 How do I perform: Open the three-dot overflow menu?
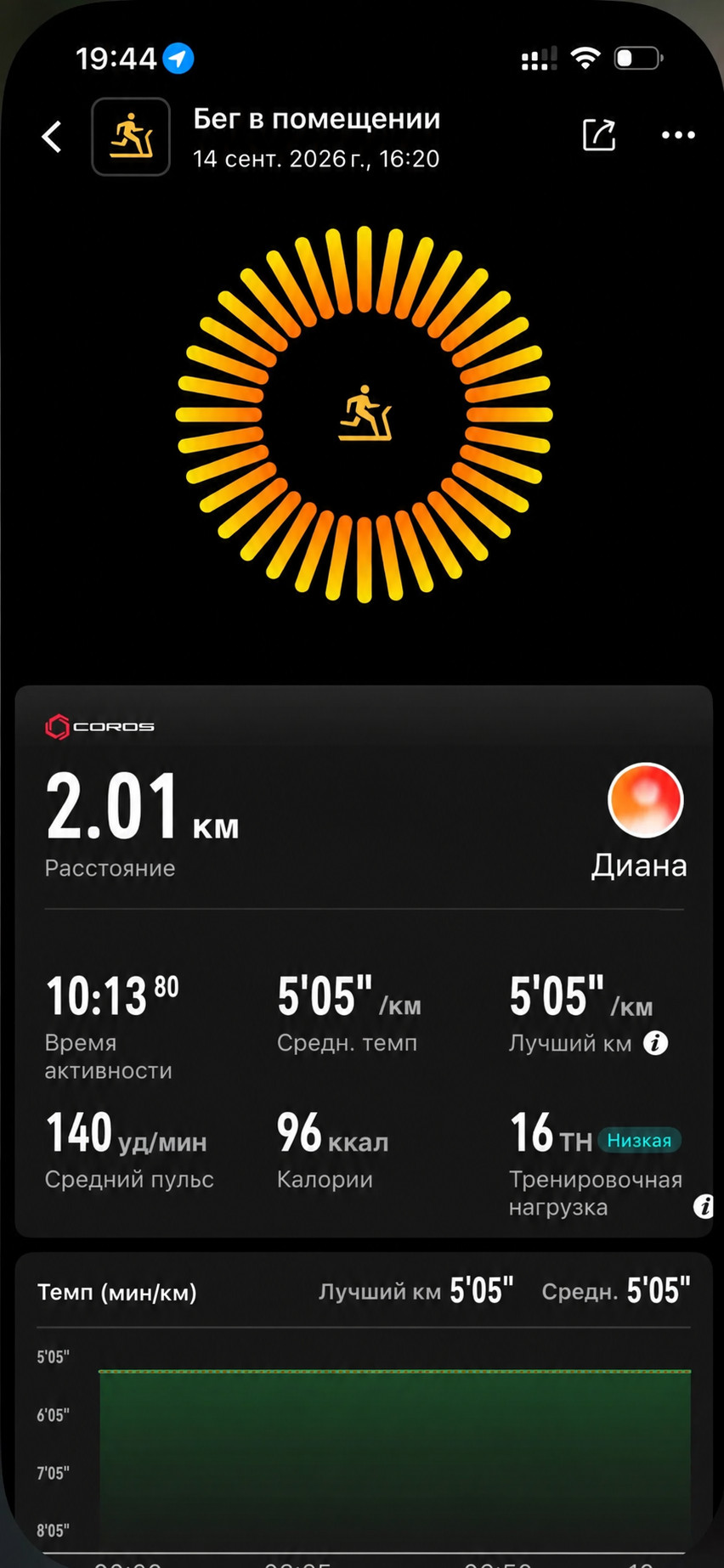point(678,135)
